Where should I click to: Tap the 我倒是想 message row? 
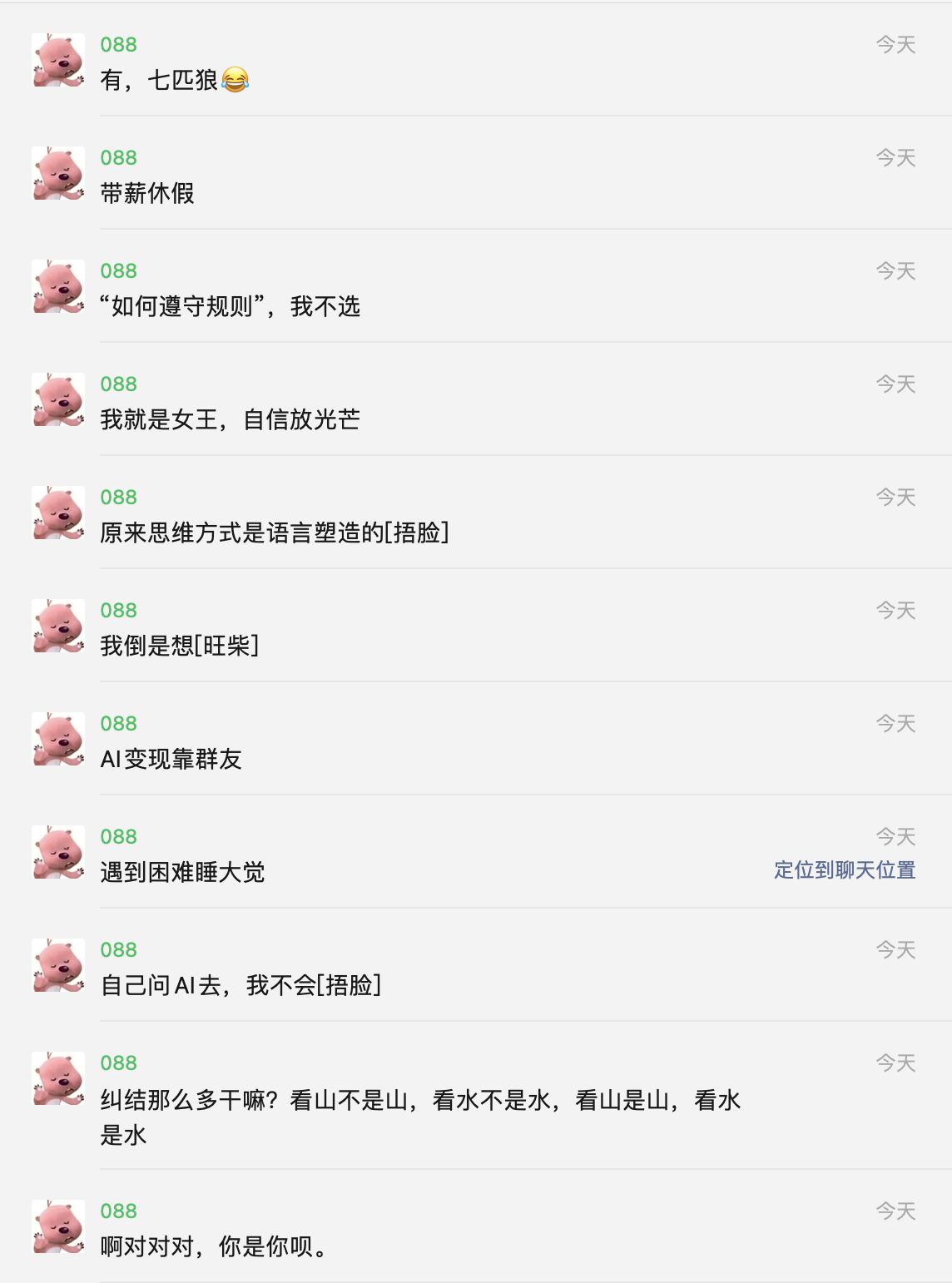point(180,646)
